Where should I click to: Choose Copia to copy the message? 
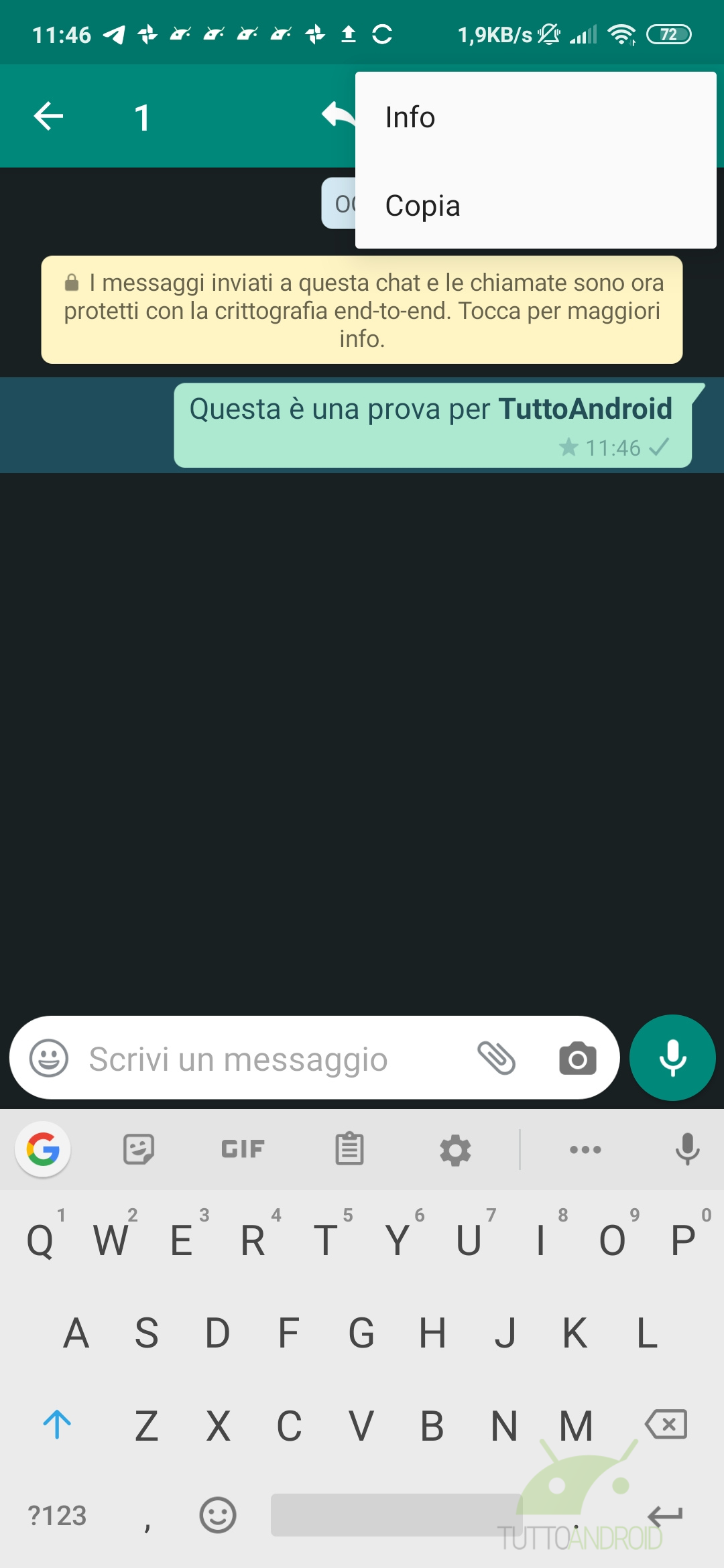tap(536, 206)
